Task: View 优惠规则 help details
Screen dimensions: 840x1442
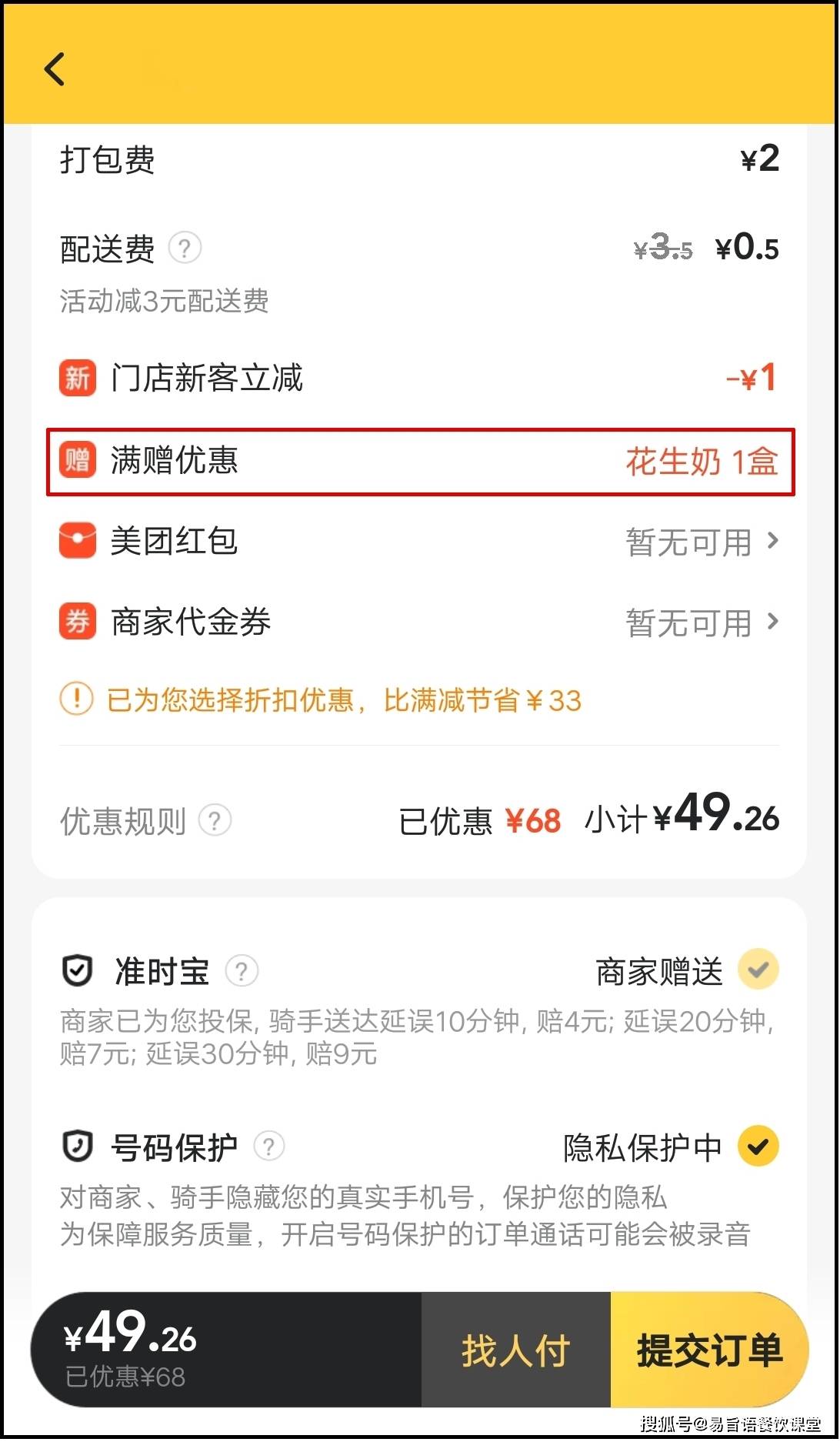Action: 215,820
